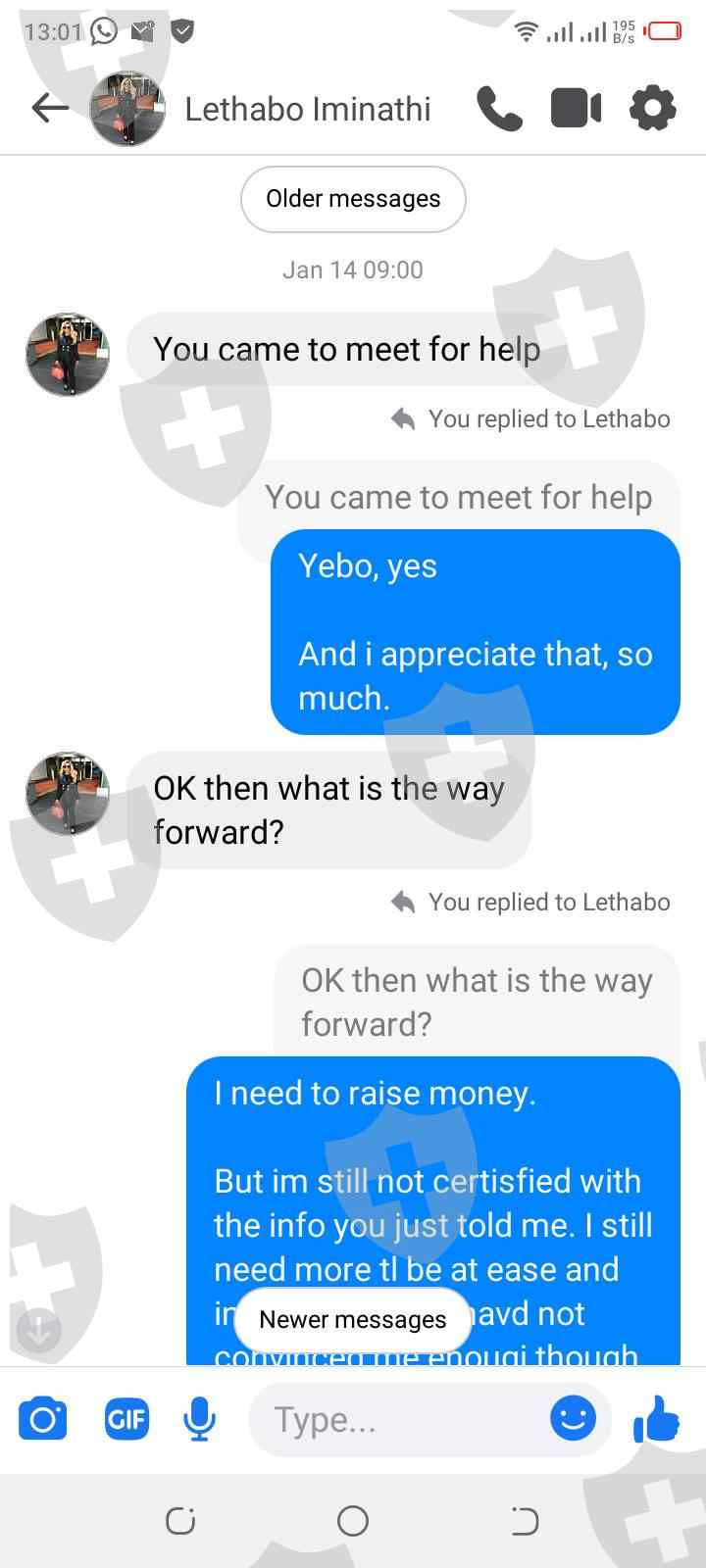Go back from the Lethabo Iminathi chat
Viewport: 706px width, 1568px height.
point(49,108)
